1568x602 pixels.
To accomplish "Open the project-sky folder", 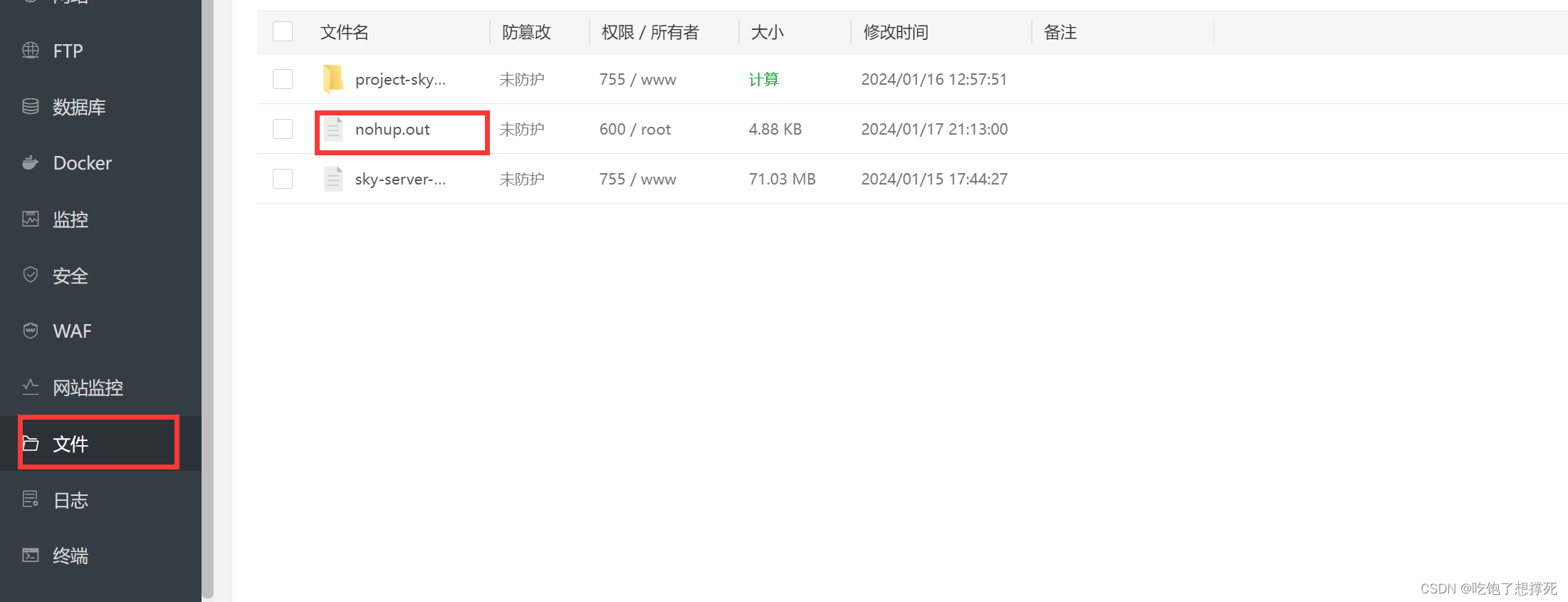I will (400, 79).
